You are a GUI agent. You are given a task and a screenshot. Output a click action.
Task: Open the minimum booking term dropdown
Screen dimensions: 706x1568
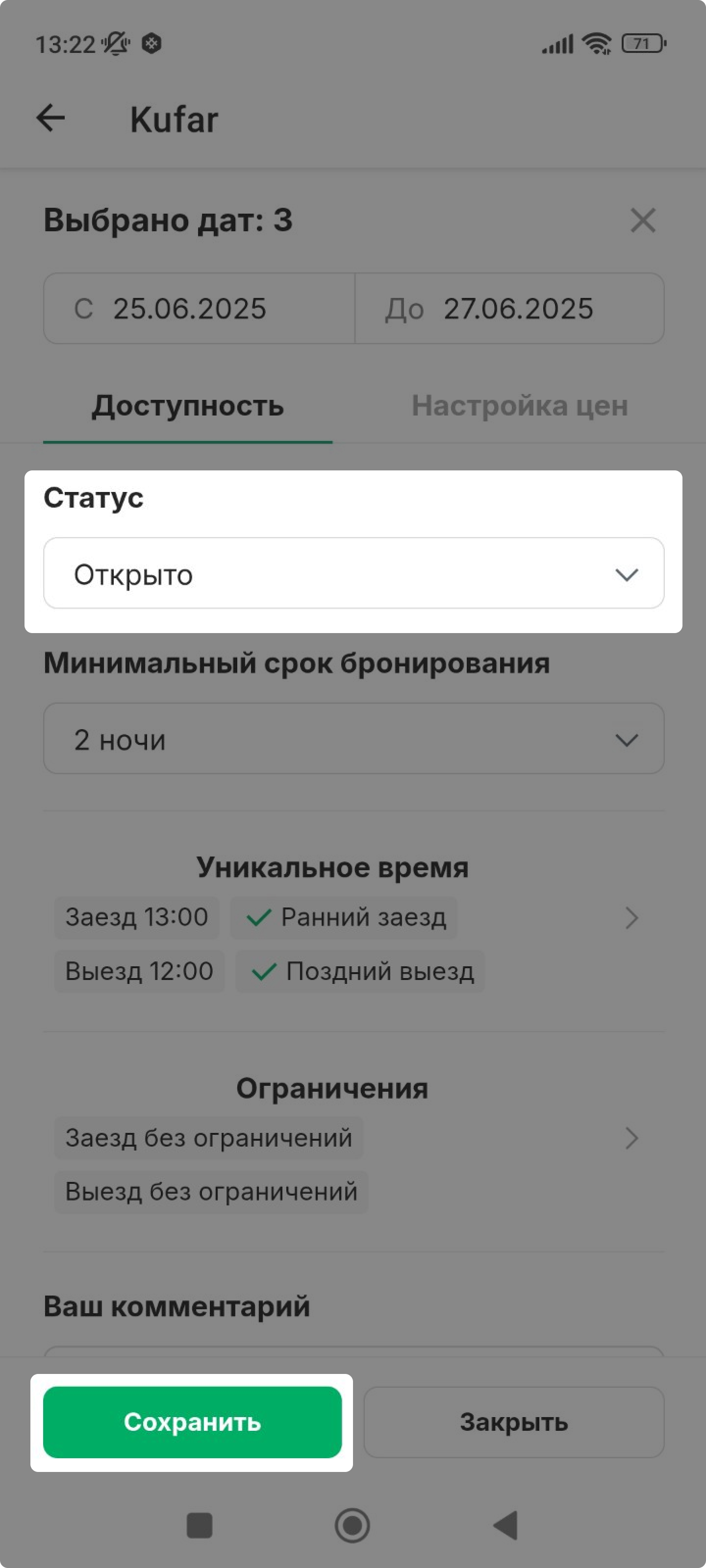(353, 738)
